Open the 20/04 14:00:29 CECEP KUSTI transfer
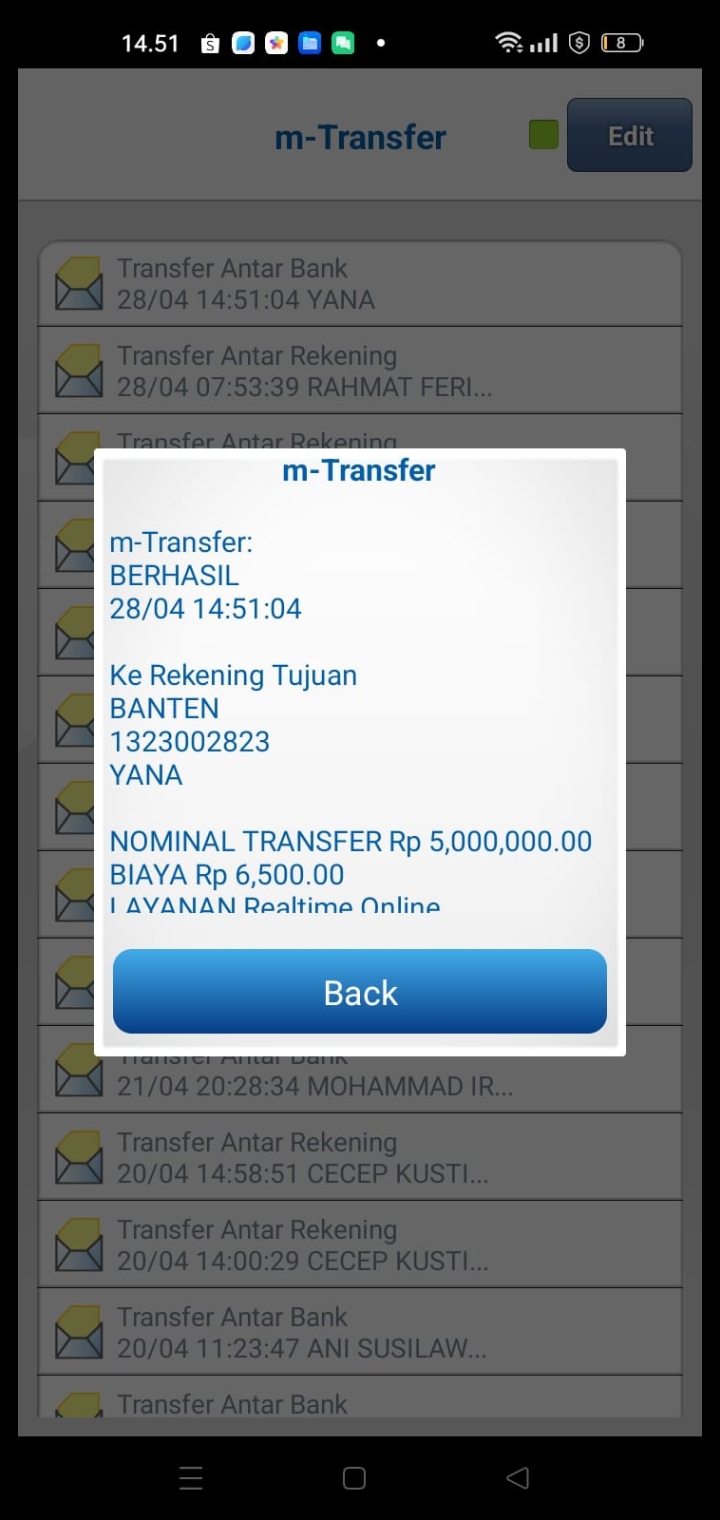Screen dimensions: 720x1520 [360, 1244]
